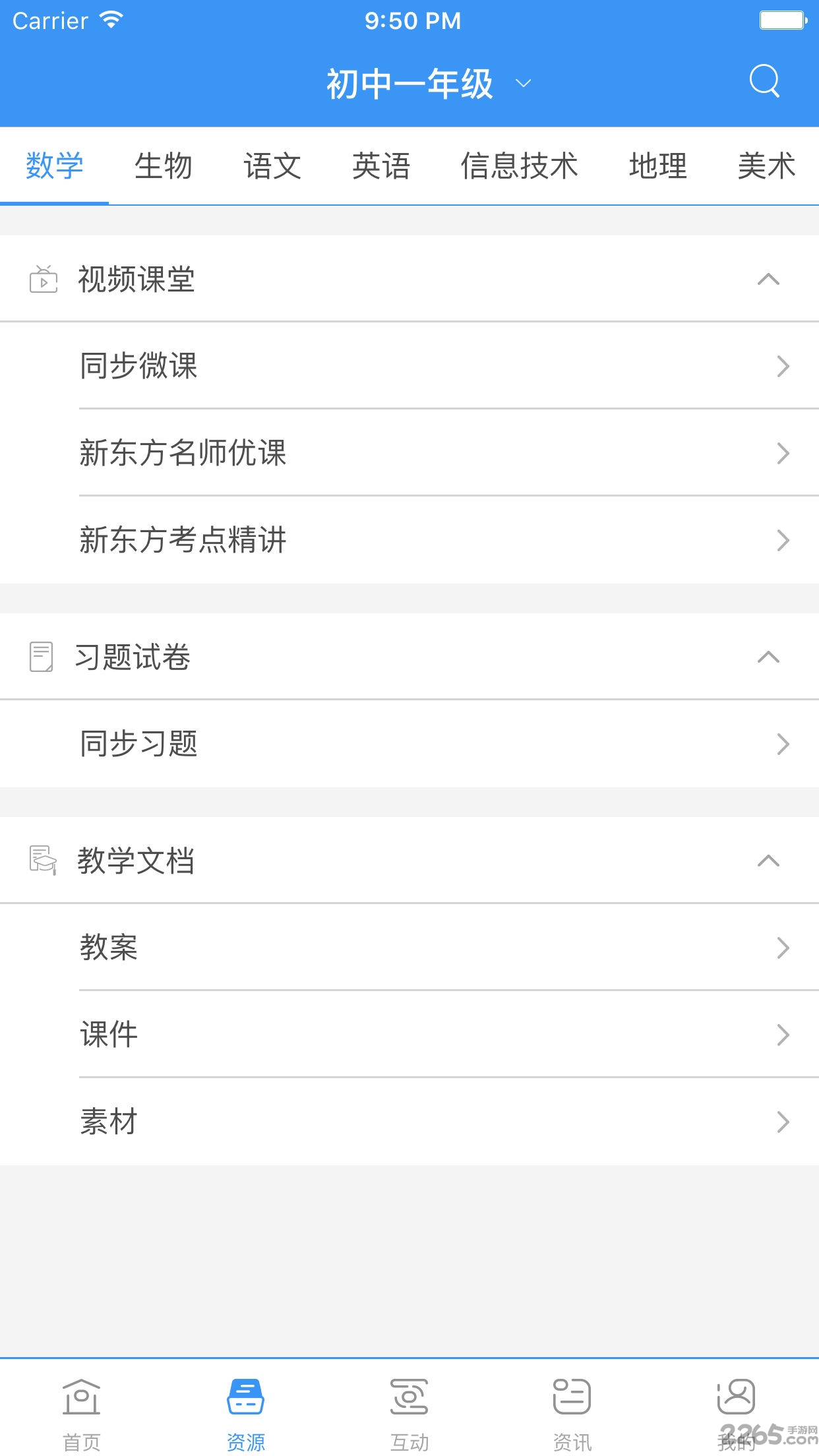Click the 视频课堂 video classroom icon
Image resolution: width=819 pixels, height=1456 pixels.
pyautogui.click(x=41, y=280)
